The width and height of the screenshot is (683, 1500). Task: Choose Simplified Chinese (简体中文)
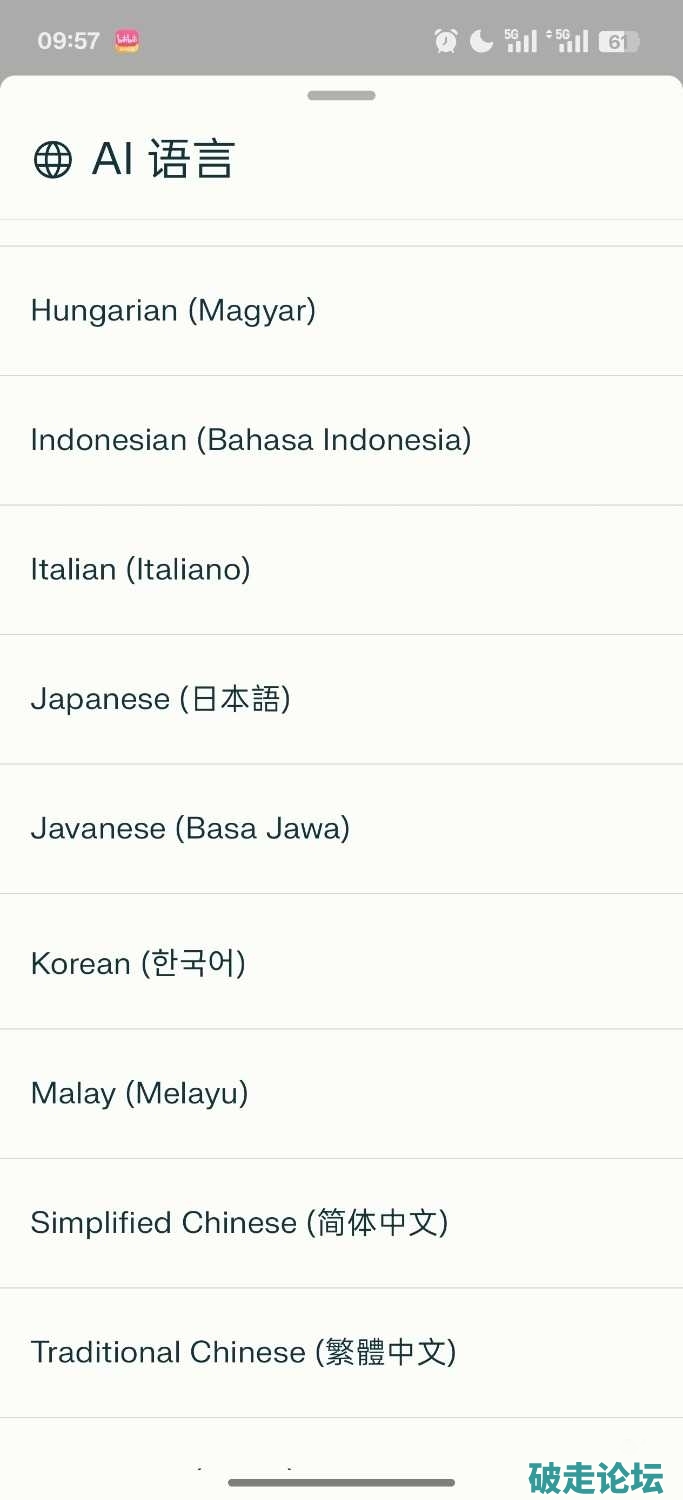[239, 1223]
